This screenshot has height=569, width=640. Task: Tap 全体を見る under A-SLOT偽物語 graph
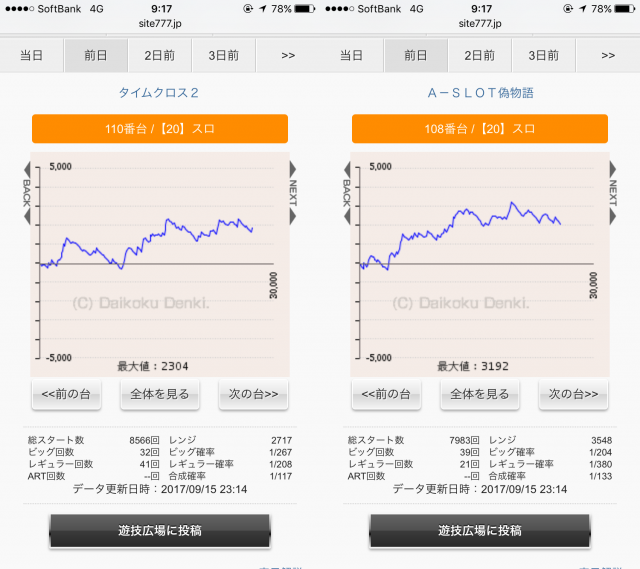click(x=480, y=394)
